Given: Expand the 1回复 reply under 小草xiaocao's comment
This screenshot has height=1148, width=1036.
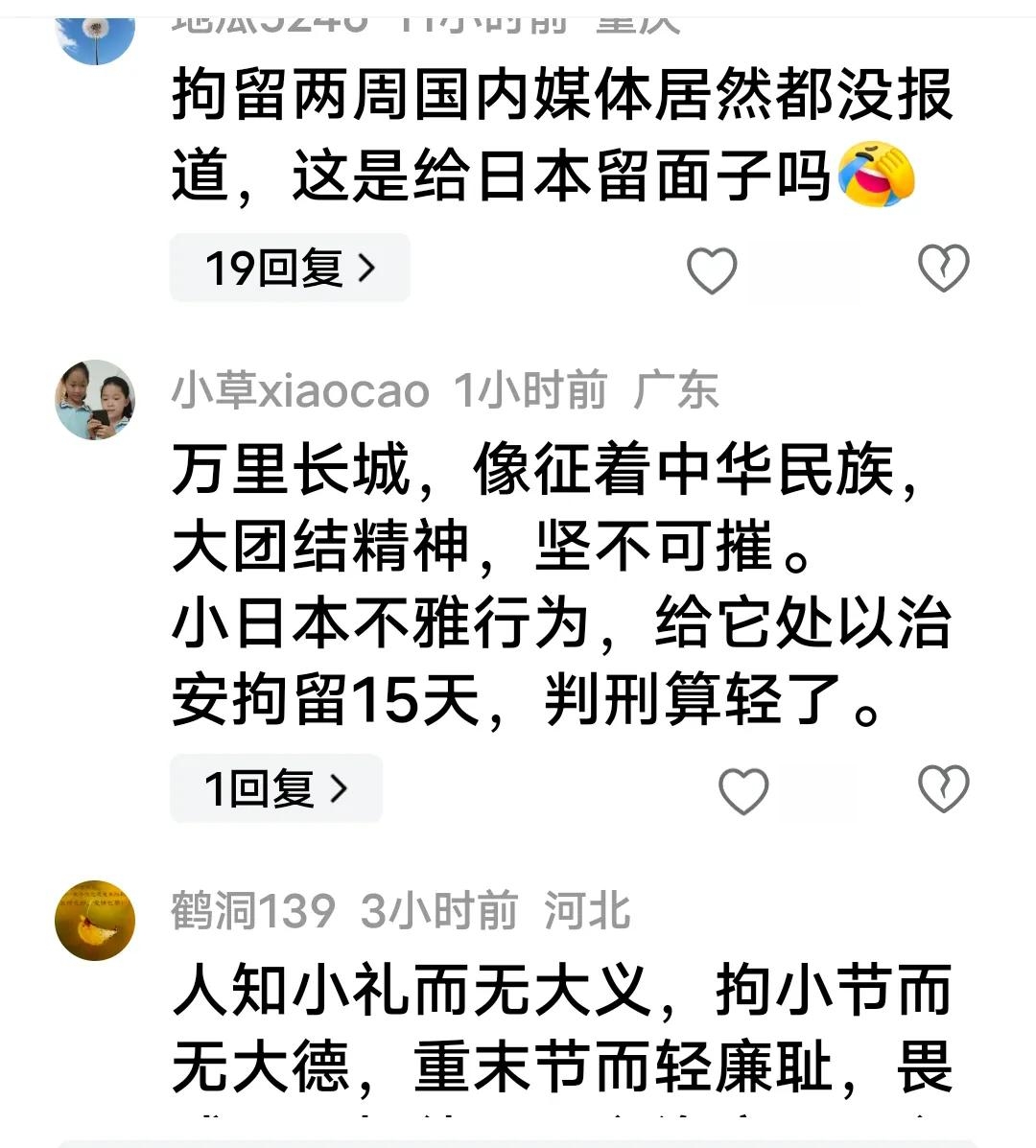Looking at the screenshot, I should click(x=276, y=789).
